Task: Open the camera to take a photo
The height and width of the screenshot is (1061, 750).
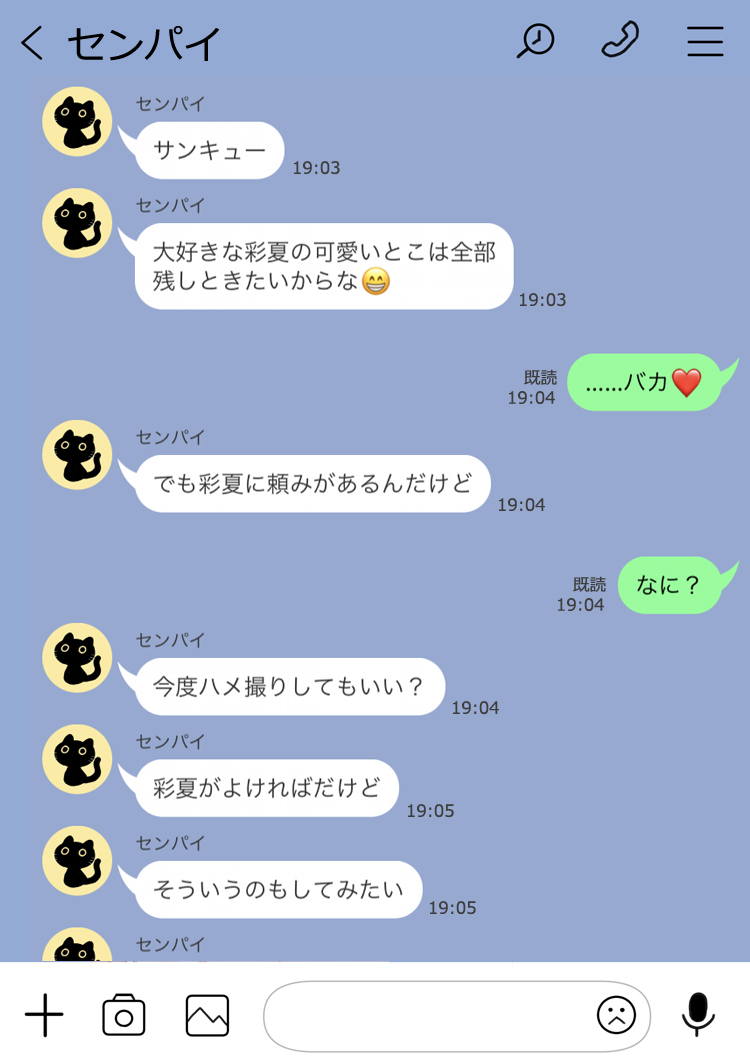Action: click(124, 1016)
